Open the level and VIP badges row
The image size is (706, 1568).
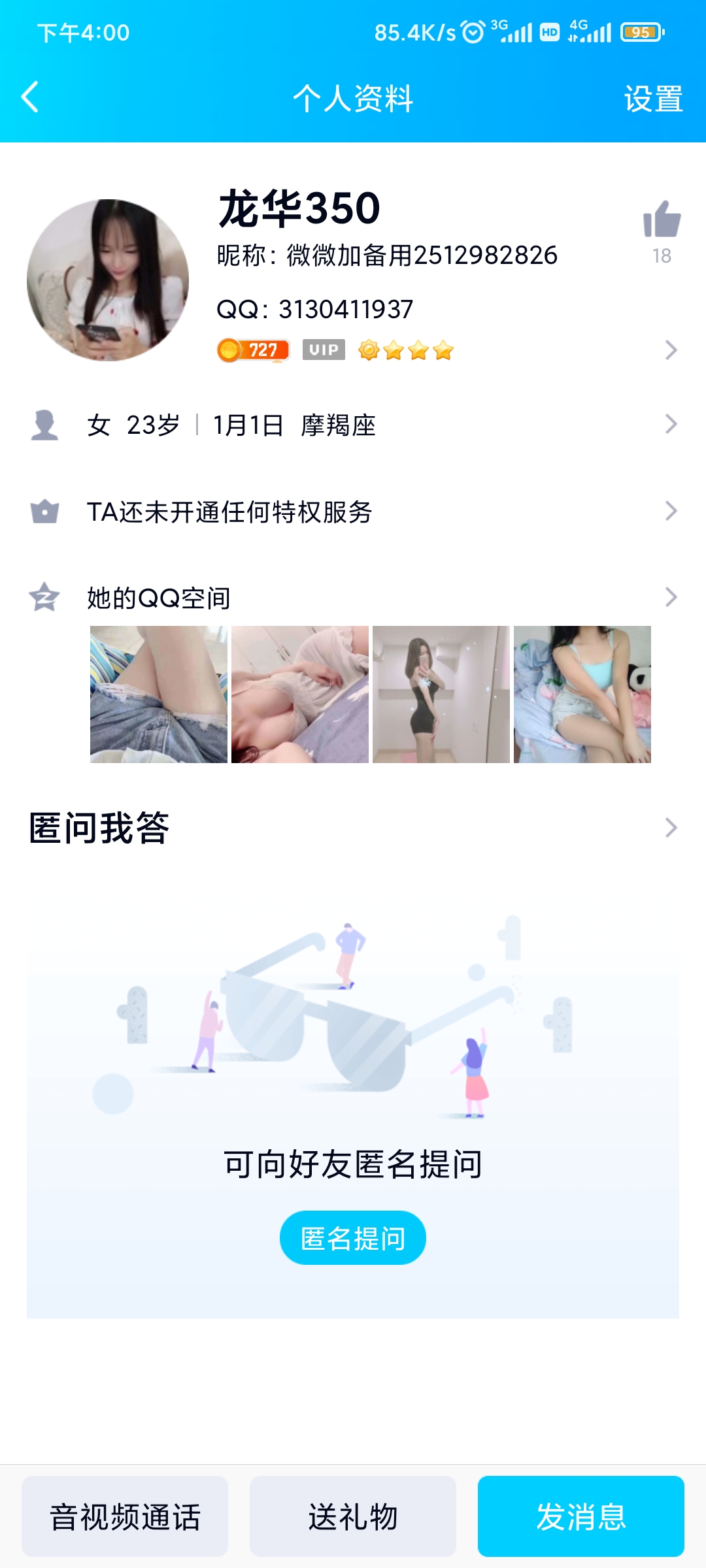[x=445, y=350]
